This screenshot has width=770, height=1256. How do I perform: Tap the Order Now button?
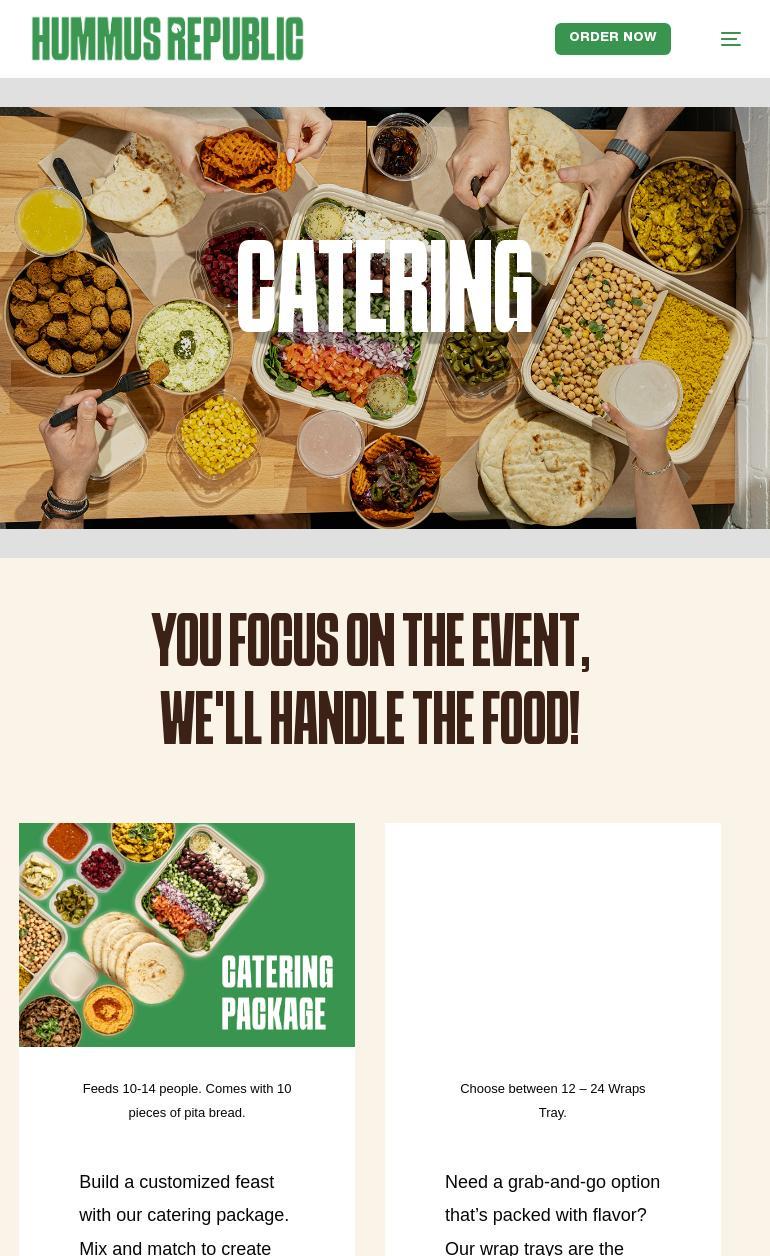pos(612,38)
